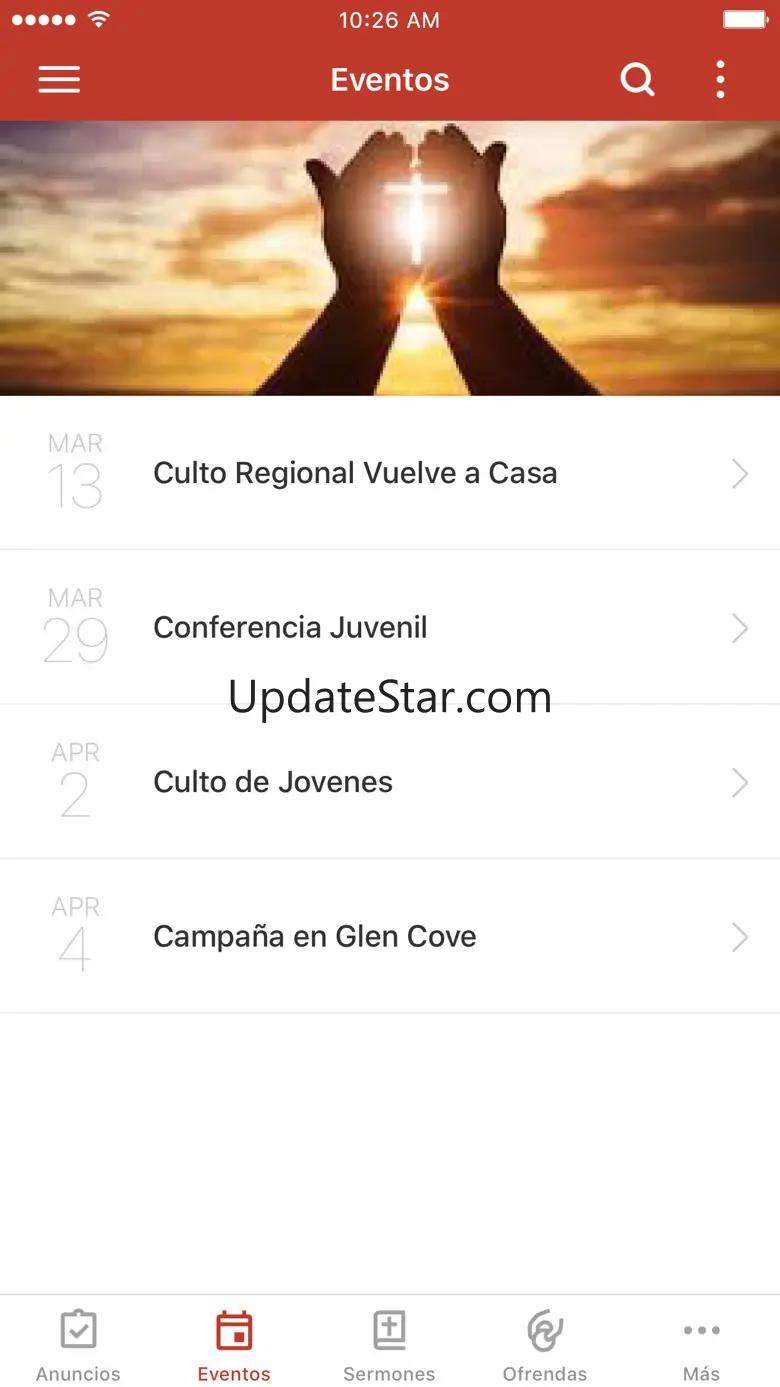Open the Ofrendas tab
Screen dimensions: 780x1387
545,1344
